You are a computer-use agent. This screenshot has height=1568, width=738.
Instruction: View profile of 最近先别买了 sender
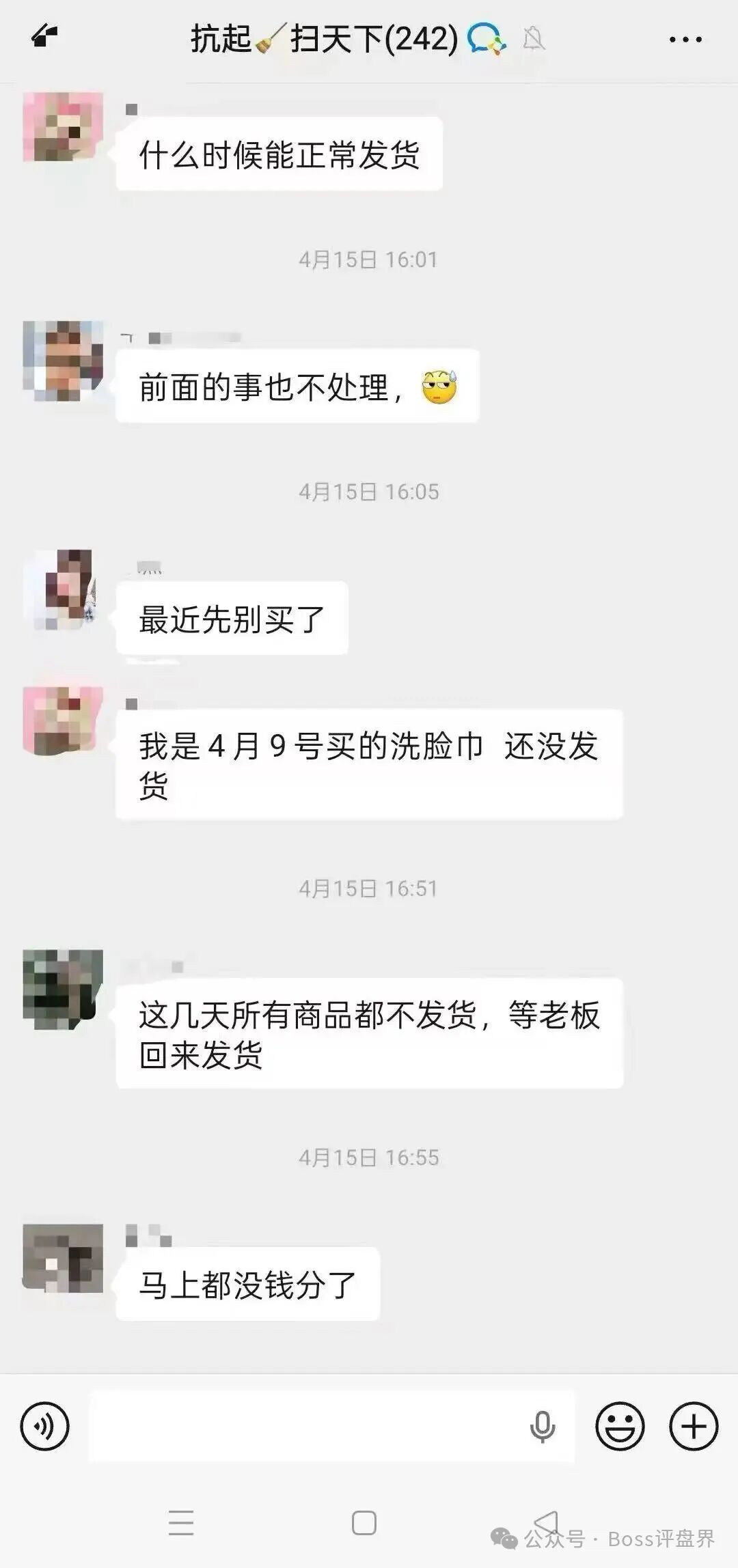coord(63,589)
